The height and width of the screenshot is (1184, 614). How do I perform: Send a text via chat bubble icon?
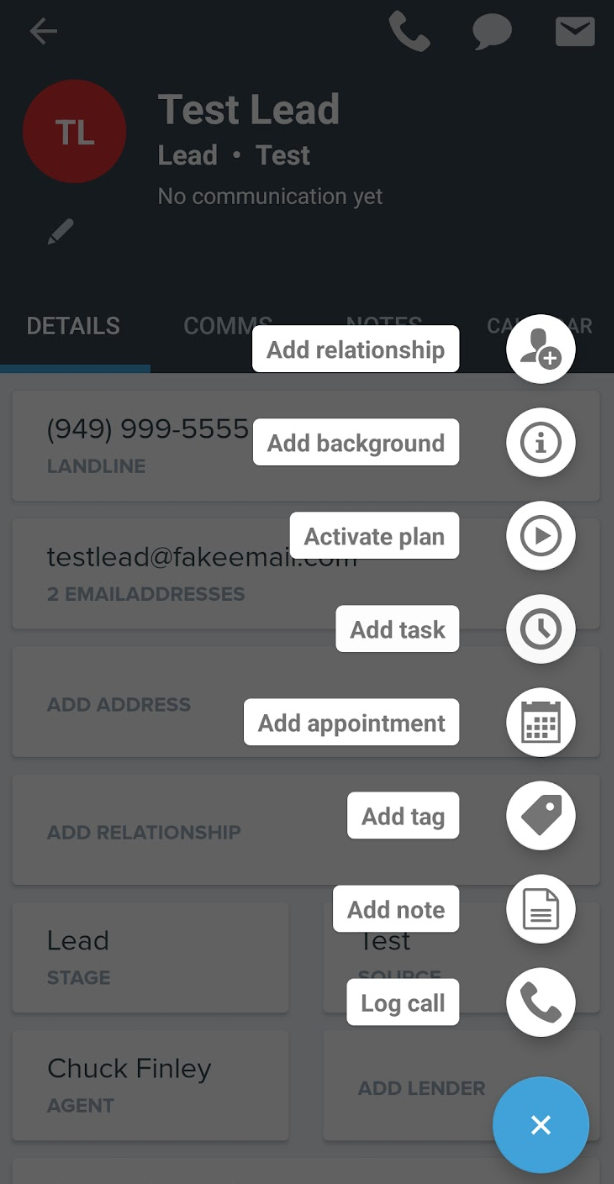[492, 32]
